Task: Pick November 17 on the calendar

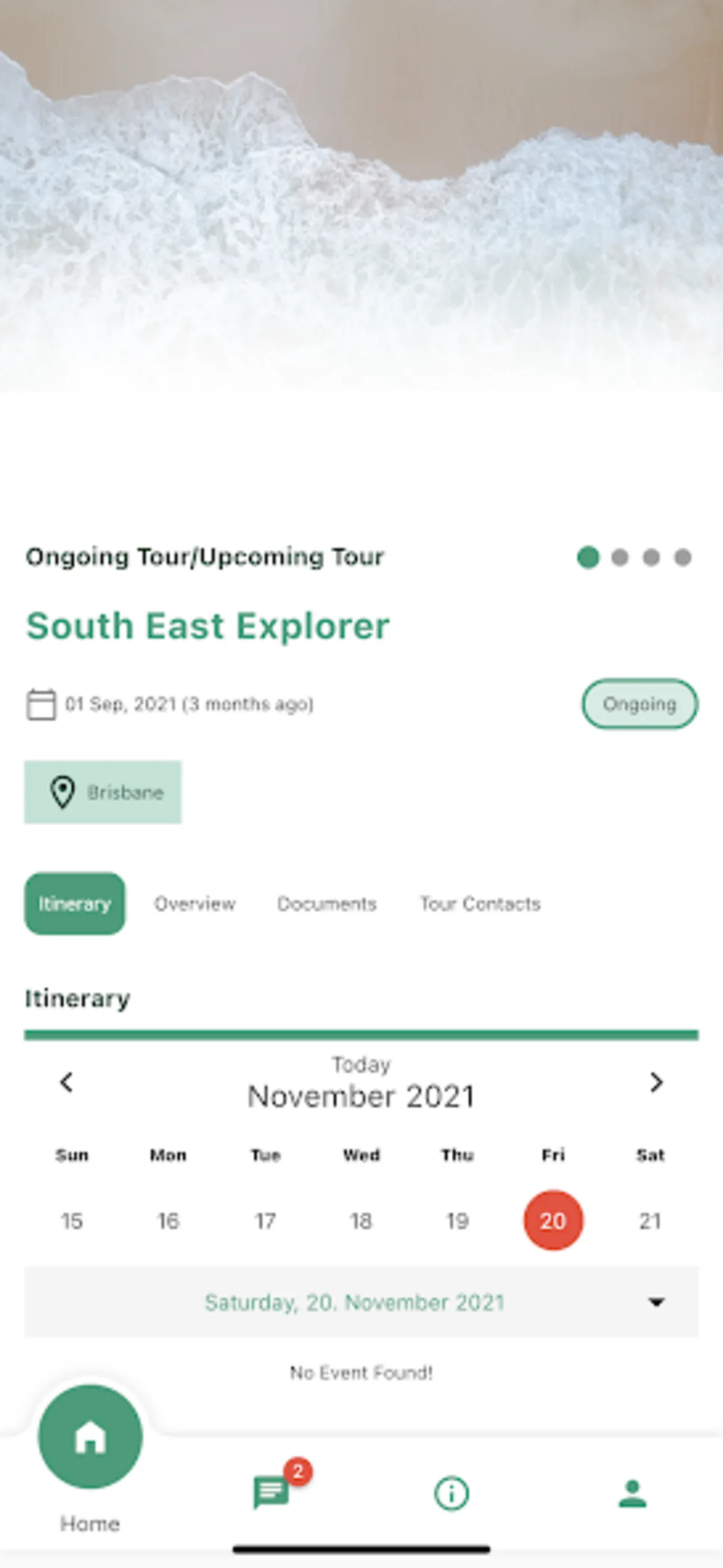Action: pos(264,1220)
